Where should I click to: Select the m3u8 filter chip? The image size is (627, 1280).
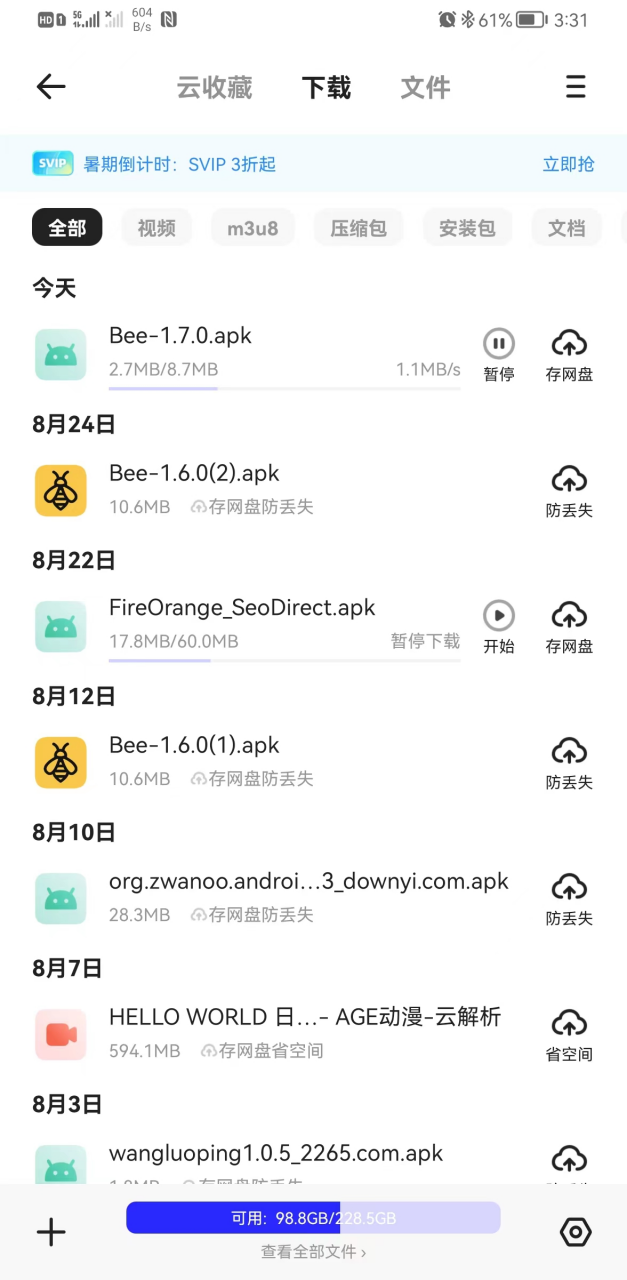pyautogui.click(x=252, y=228)
